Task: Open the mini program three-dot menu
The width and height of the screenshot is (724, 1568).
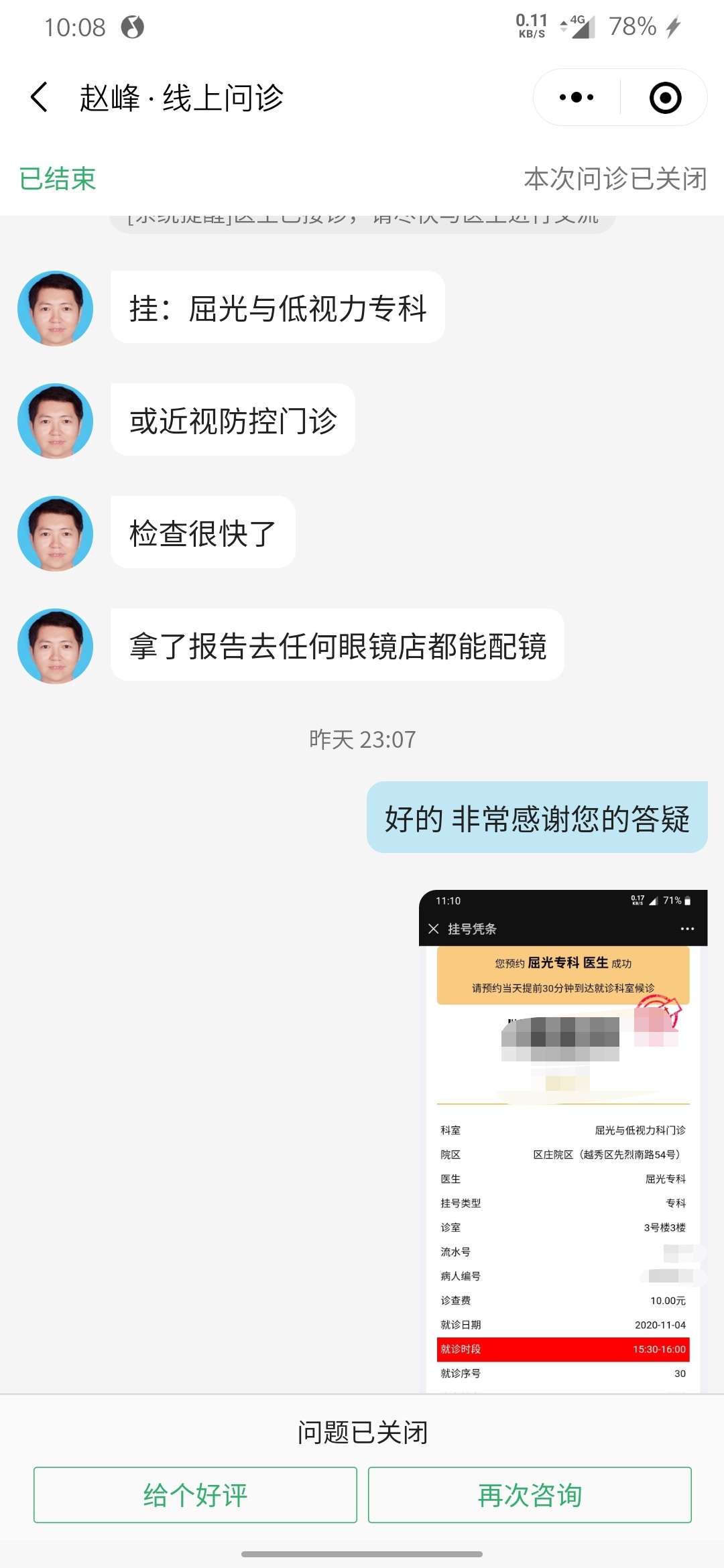Action: 577,98
